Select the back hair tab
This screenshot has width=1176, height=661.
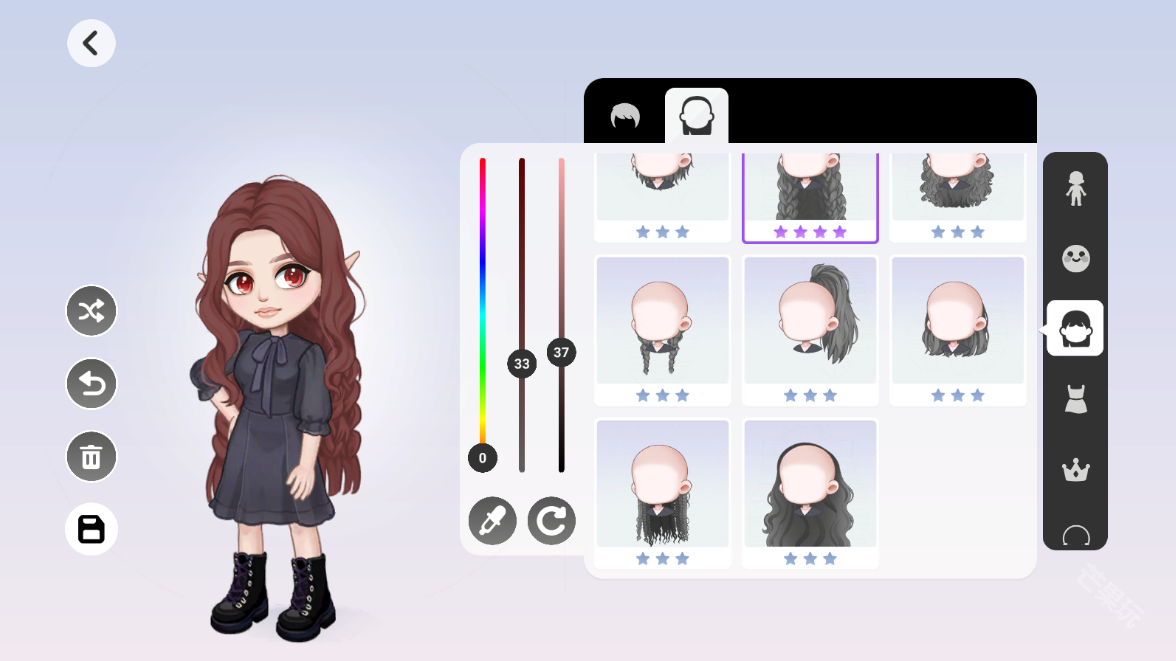(696, 117)
